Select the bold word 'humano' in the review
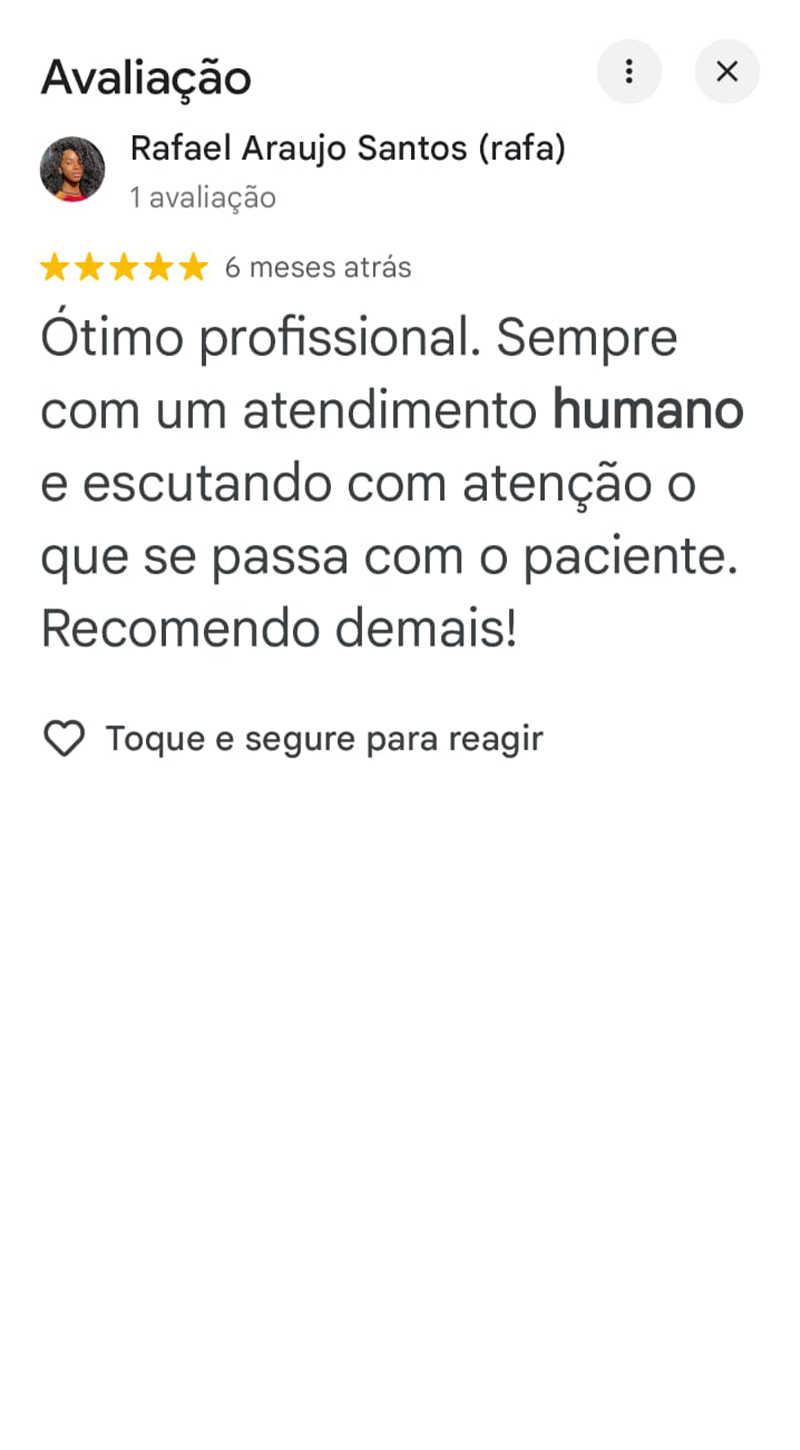800x1450 pixels. click(646, 409)
